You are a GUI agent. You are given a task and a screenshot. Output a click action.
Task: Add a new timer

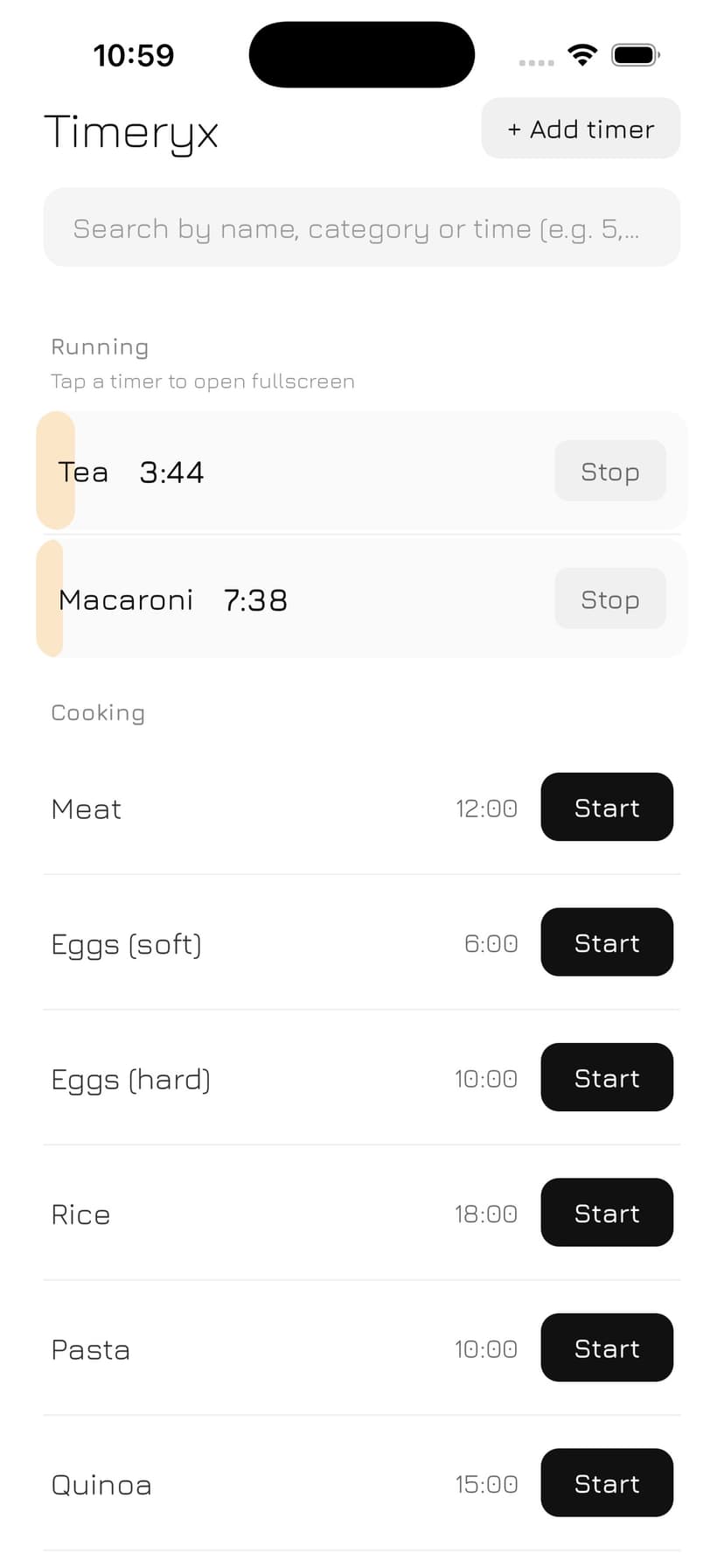point(580,129)
